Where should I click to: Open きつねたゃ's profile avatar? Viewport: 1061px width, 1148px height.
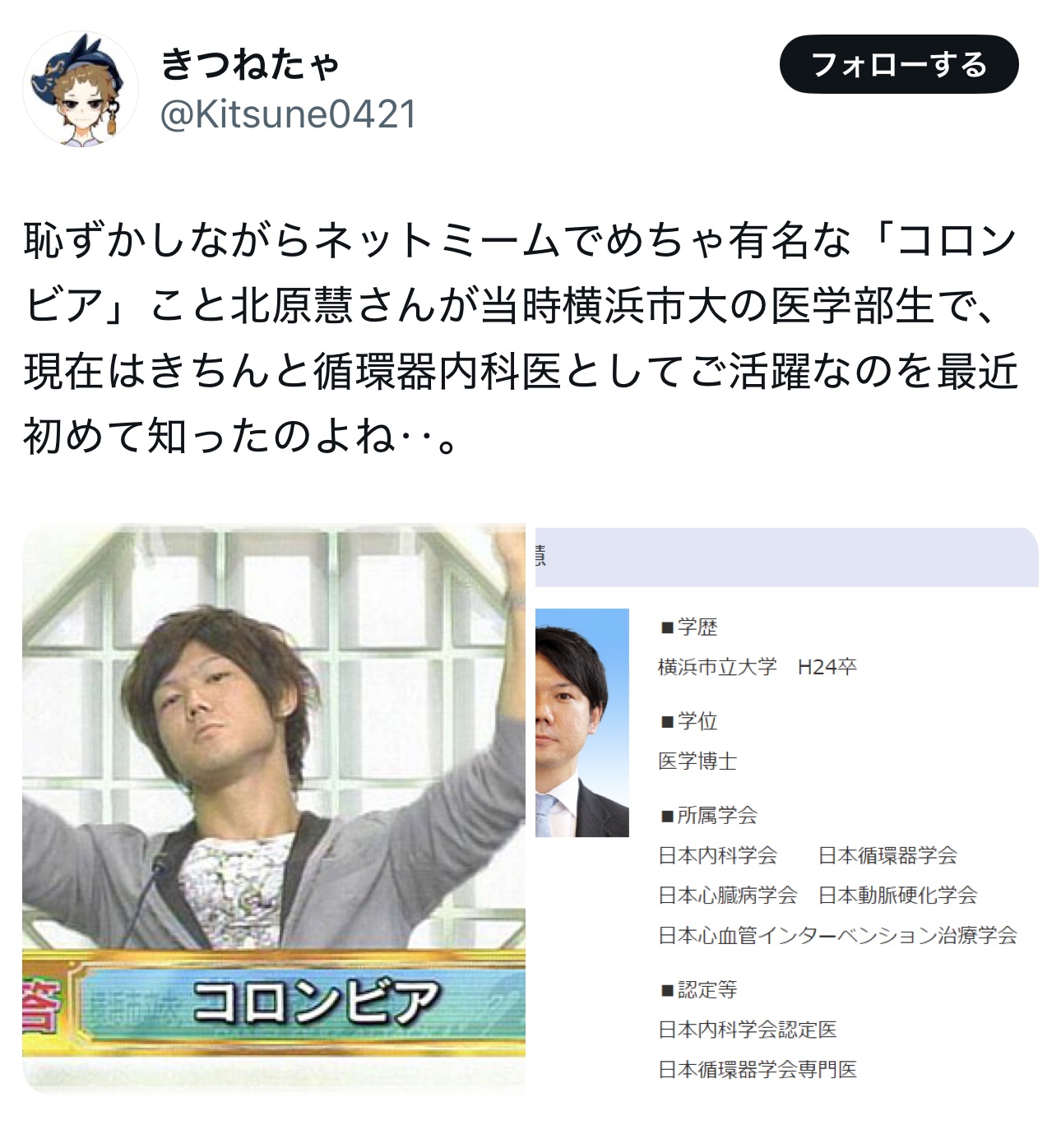pos(80,89)
